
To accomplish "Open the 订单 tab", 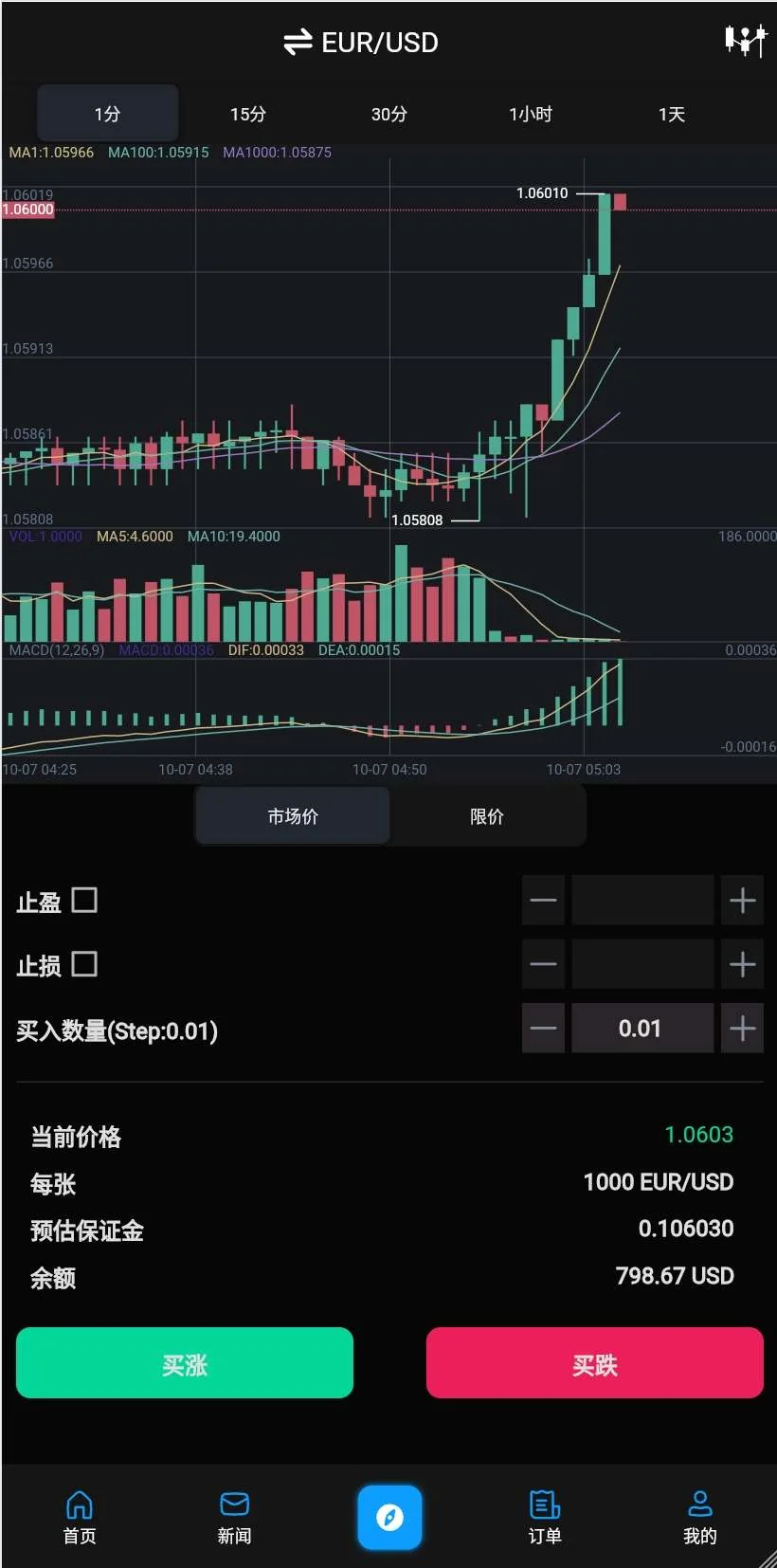I will [x=545, y=1517].
